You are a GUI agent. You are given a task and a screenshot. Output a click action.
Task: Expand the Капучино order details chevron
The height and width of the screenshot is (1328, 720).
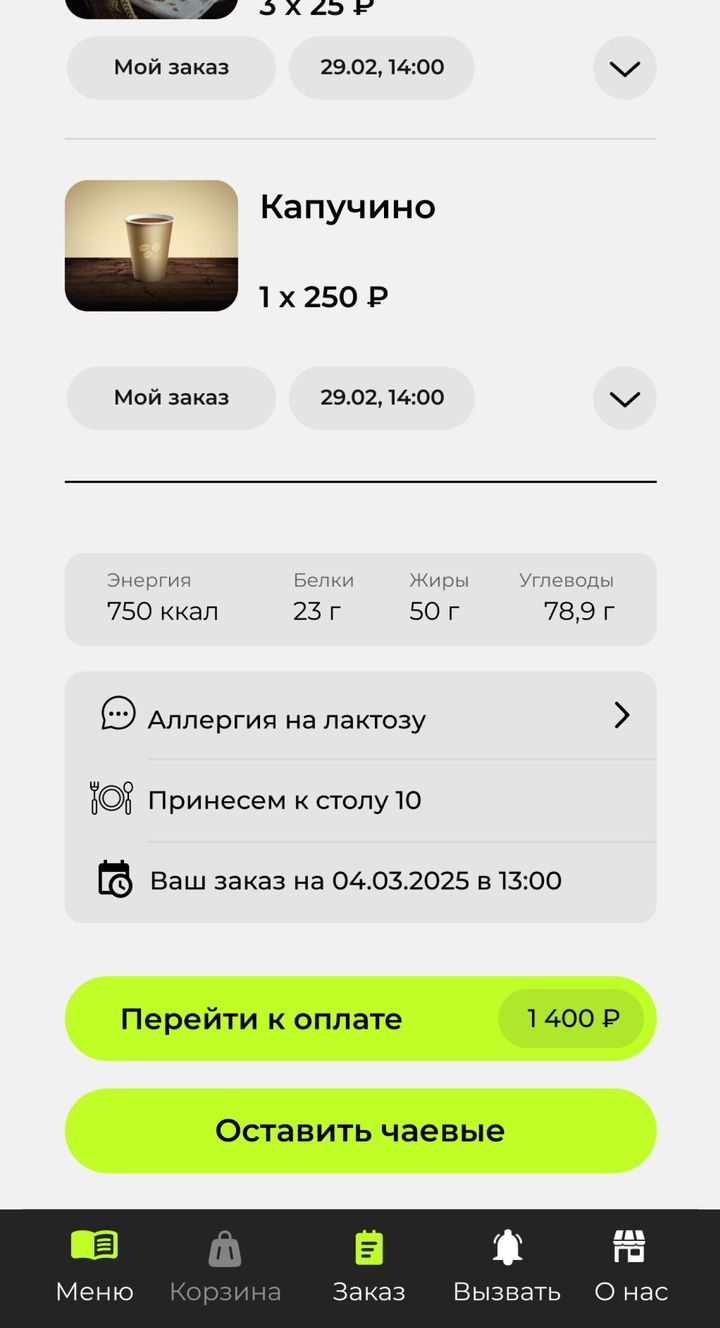[x=625, y=398]
